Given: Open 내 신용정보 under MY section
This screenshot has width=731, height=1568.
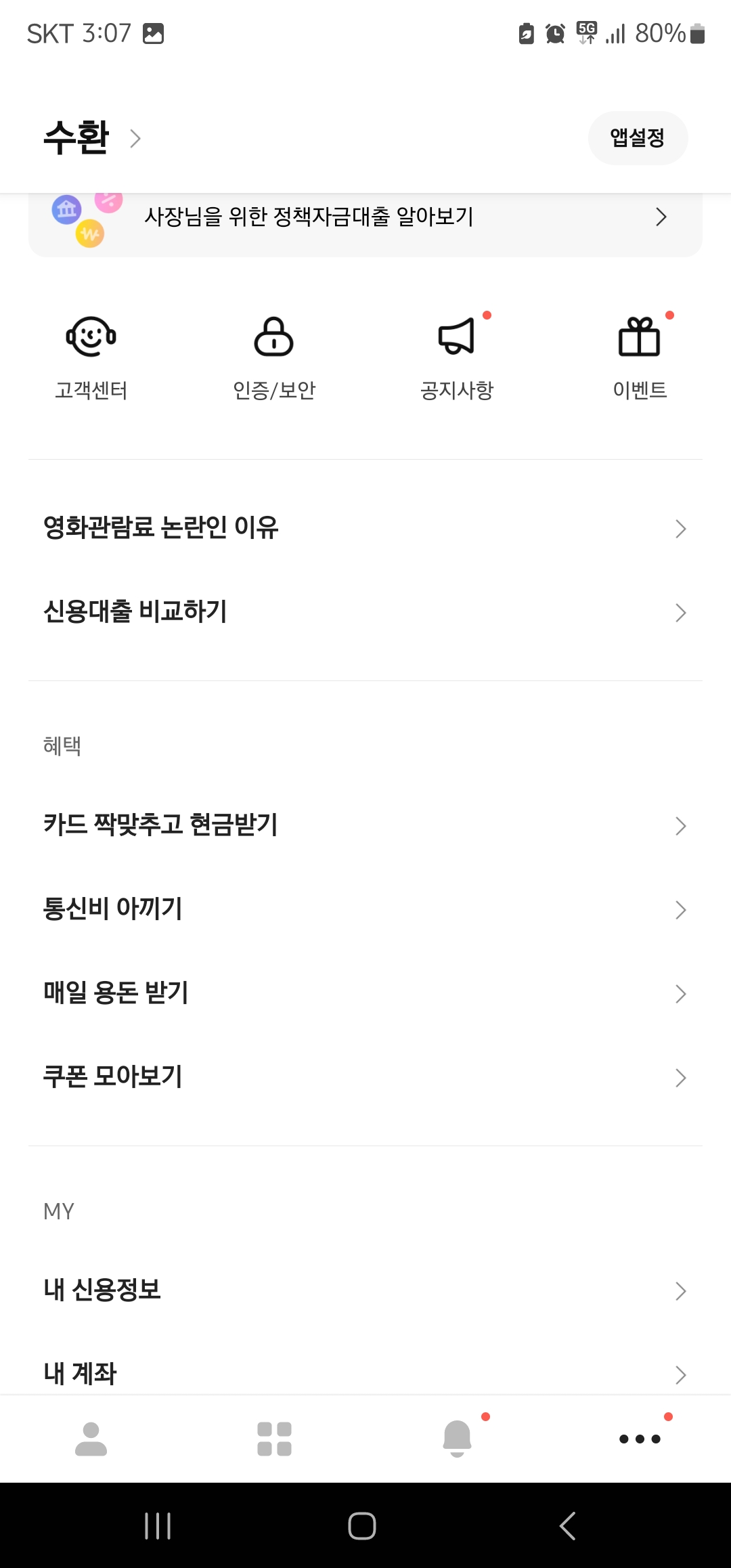Looking at the screenshot, I should pyautogui.click(x=365, y=1290).
